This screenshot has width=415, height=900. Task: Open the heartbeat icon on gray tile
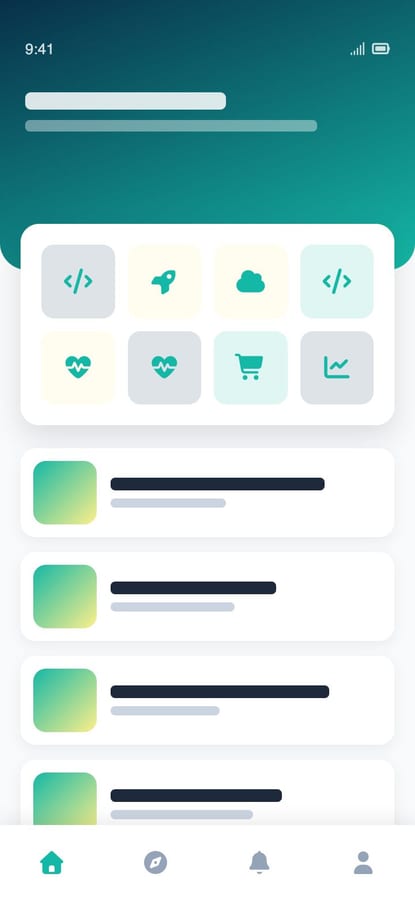coord(164,367)
